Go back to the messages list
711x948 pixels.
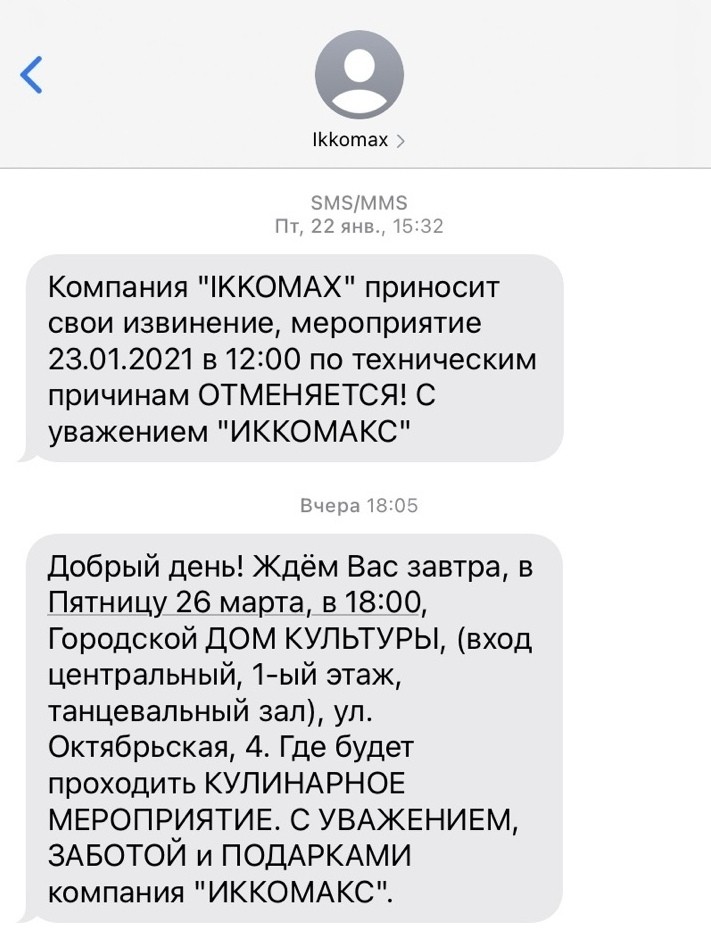tap(31, 75)
